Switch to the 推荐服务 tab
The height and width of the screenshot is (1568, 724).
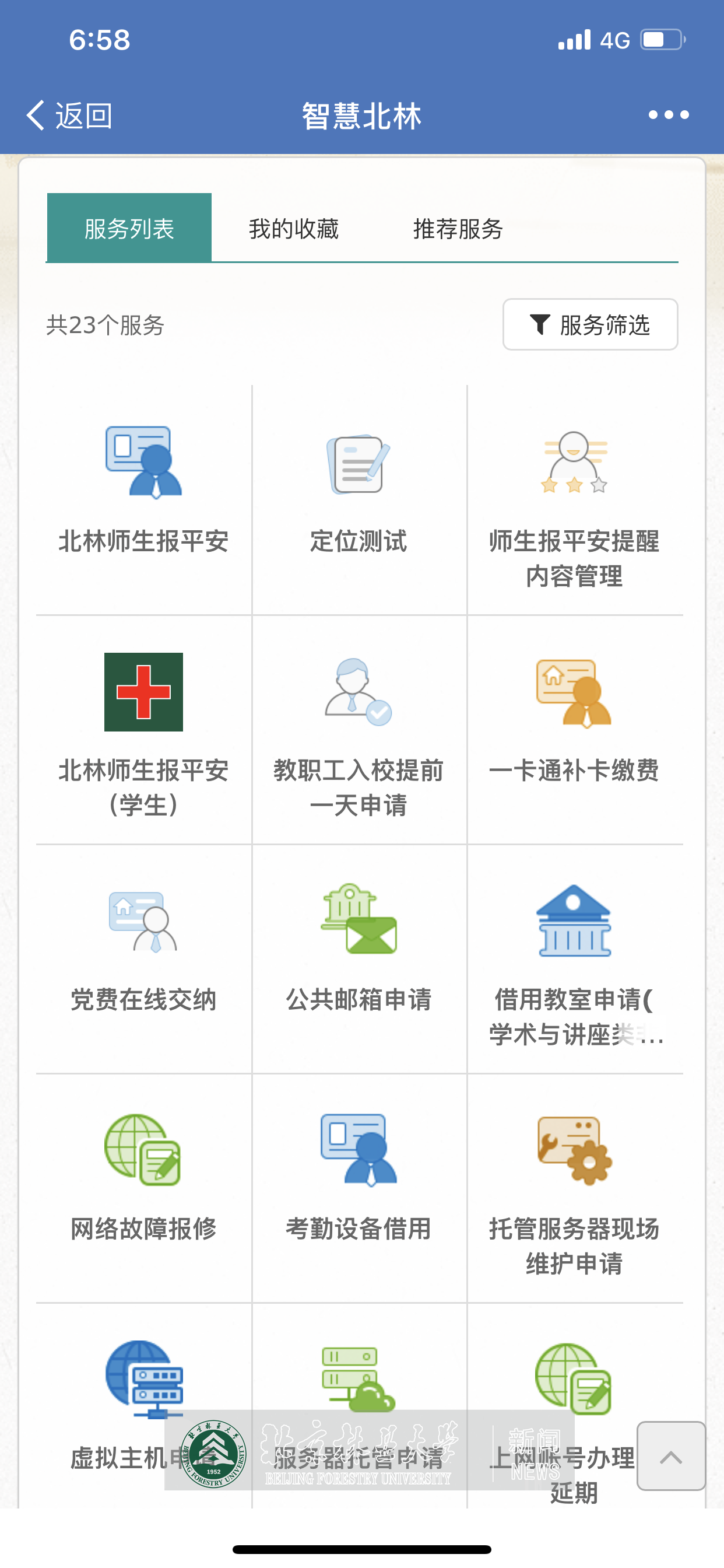point(458,229)
